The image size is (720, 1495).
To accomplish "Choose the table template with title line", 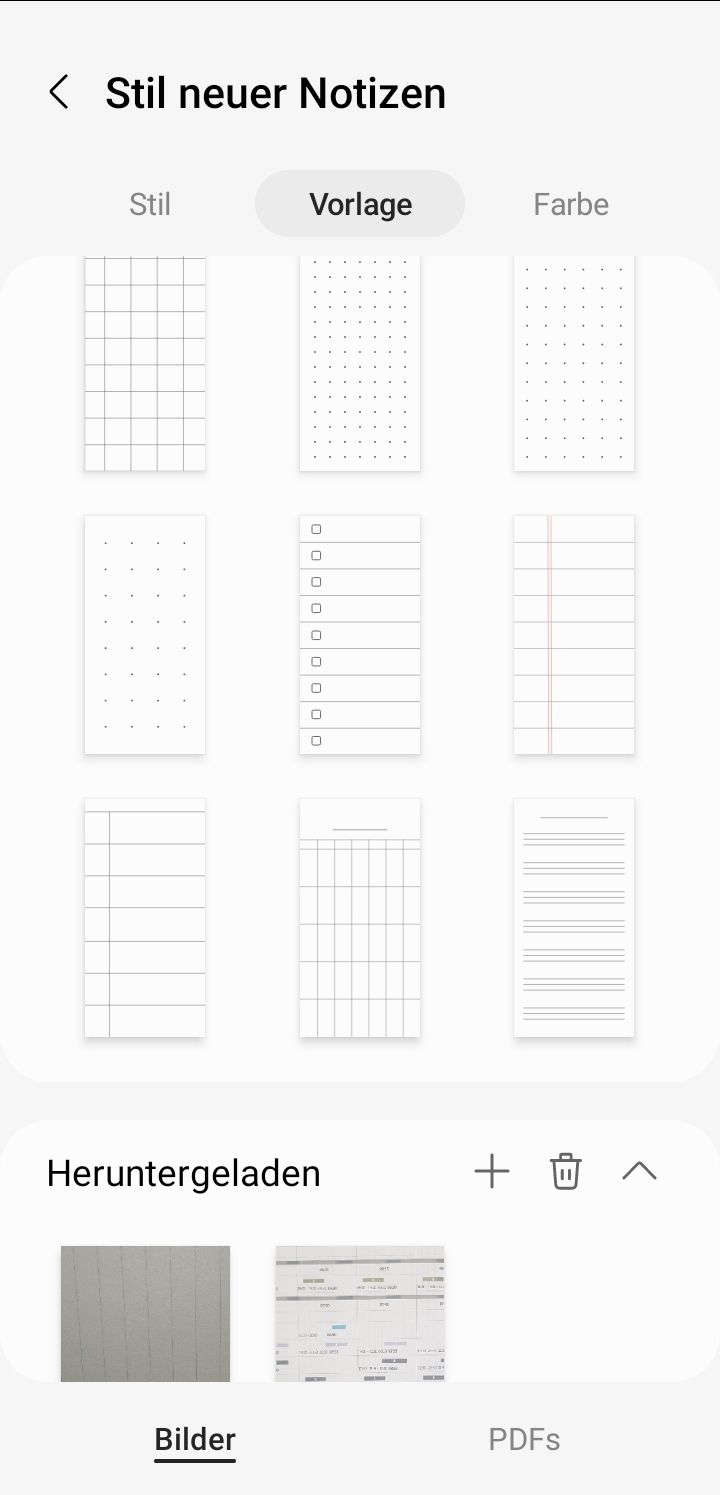I will click(360, 917).
